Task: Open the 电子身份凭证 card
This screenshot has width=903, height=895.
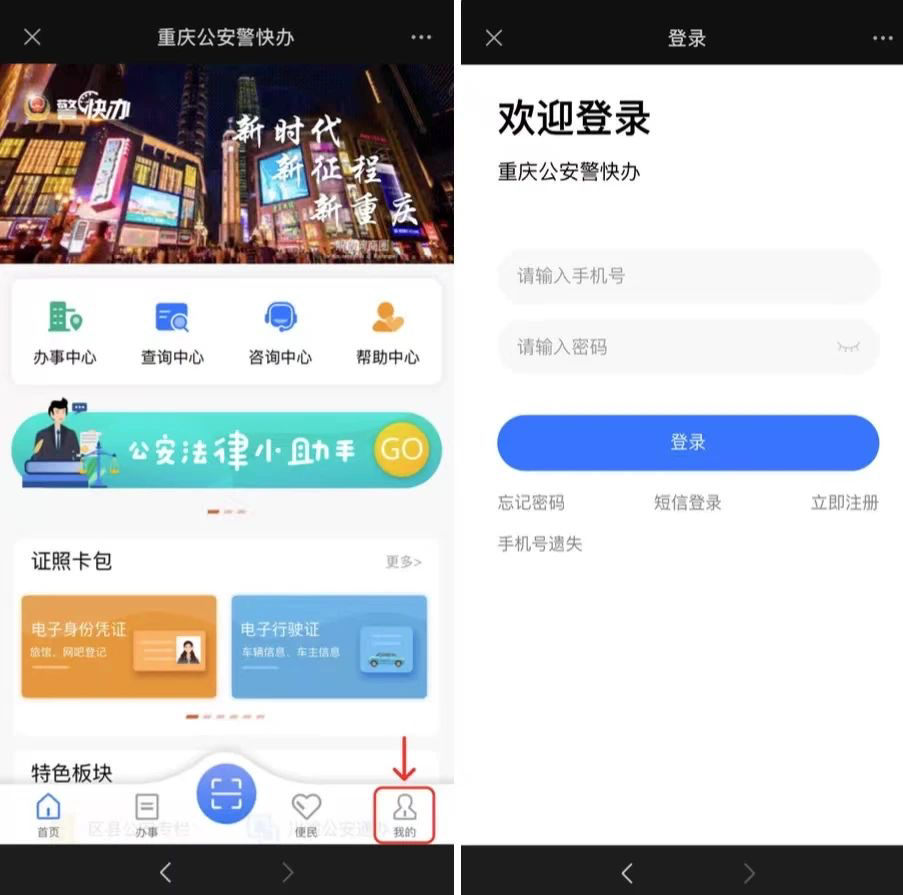Action: pos(119,646)
